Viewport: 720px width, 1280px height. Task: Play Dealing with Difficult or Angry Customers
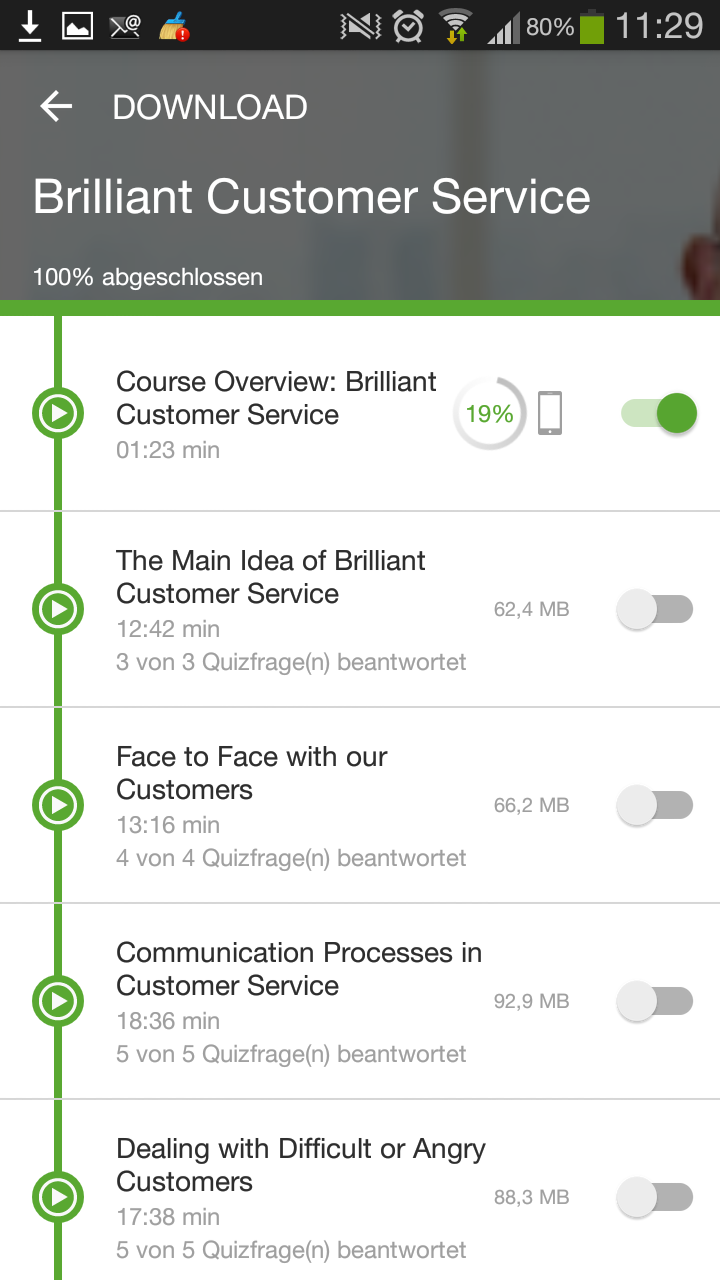[58, 1196]
